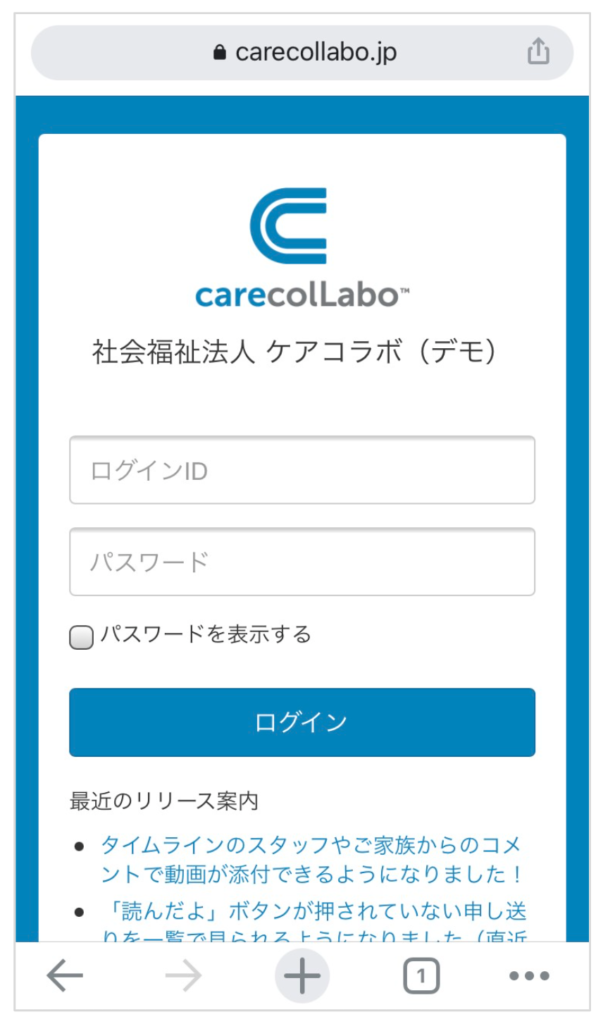Tap the blue ログイン button
Viewport: 603px width, 1024px height.
pos(302,722)
